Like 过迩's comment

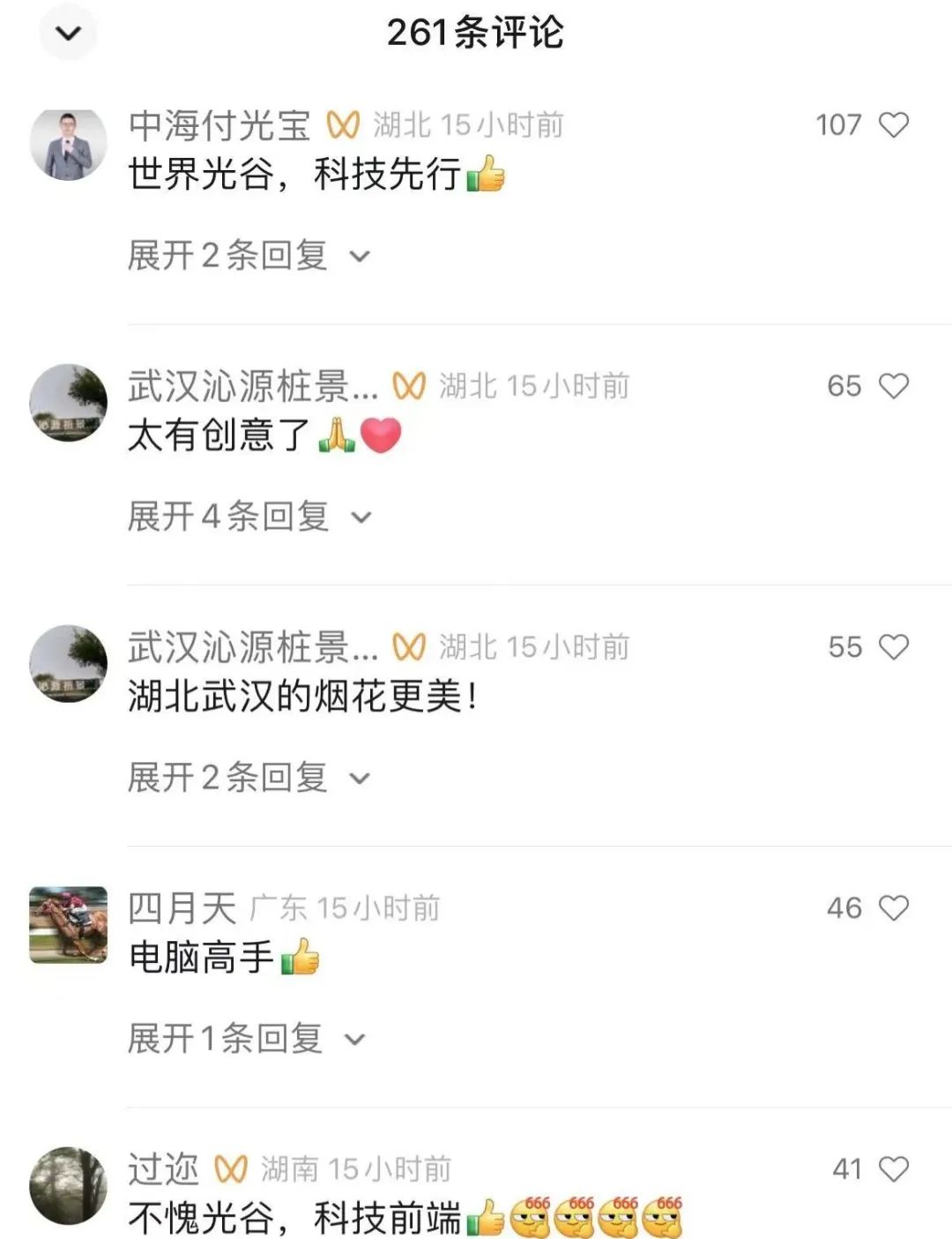[x=894, y=1169]
